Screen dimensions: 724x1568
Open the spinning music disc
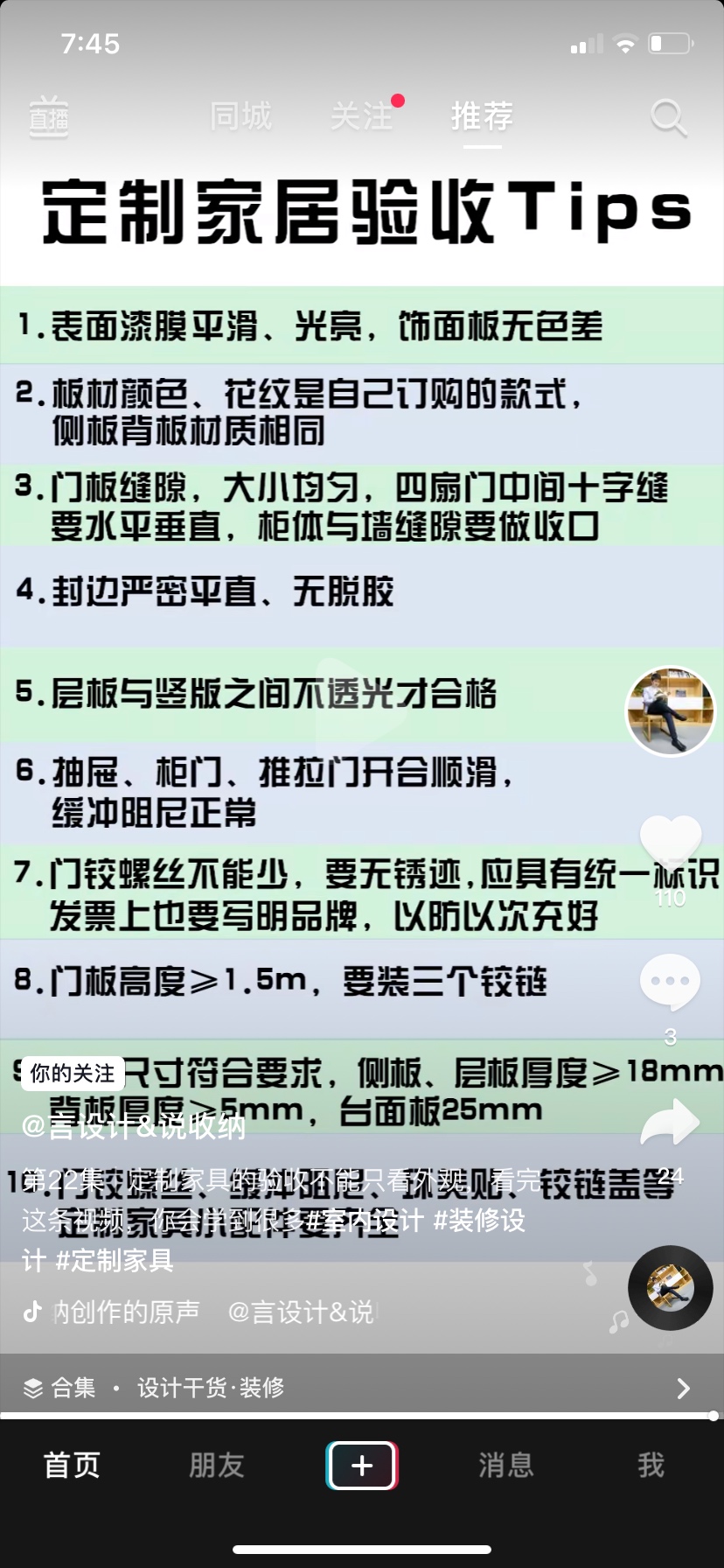click(x=671, y=1288)
